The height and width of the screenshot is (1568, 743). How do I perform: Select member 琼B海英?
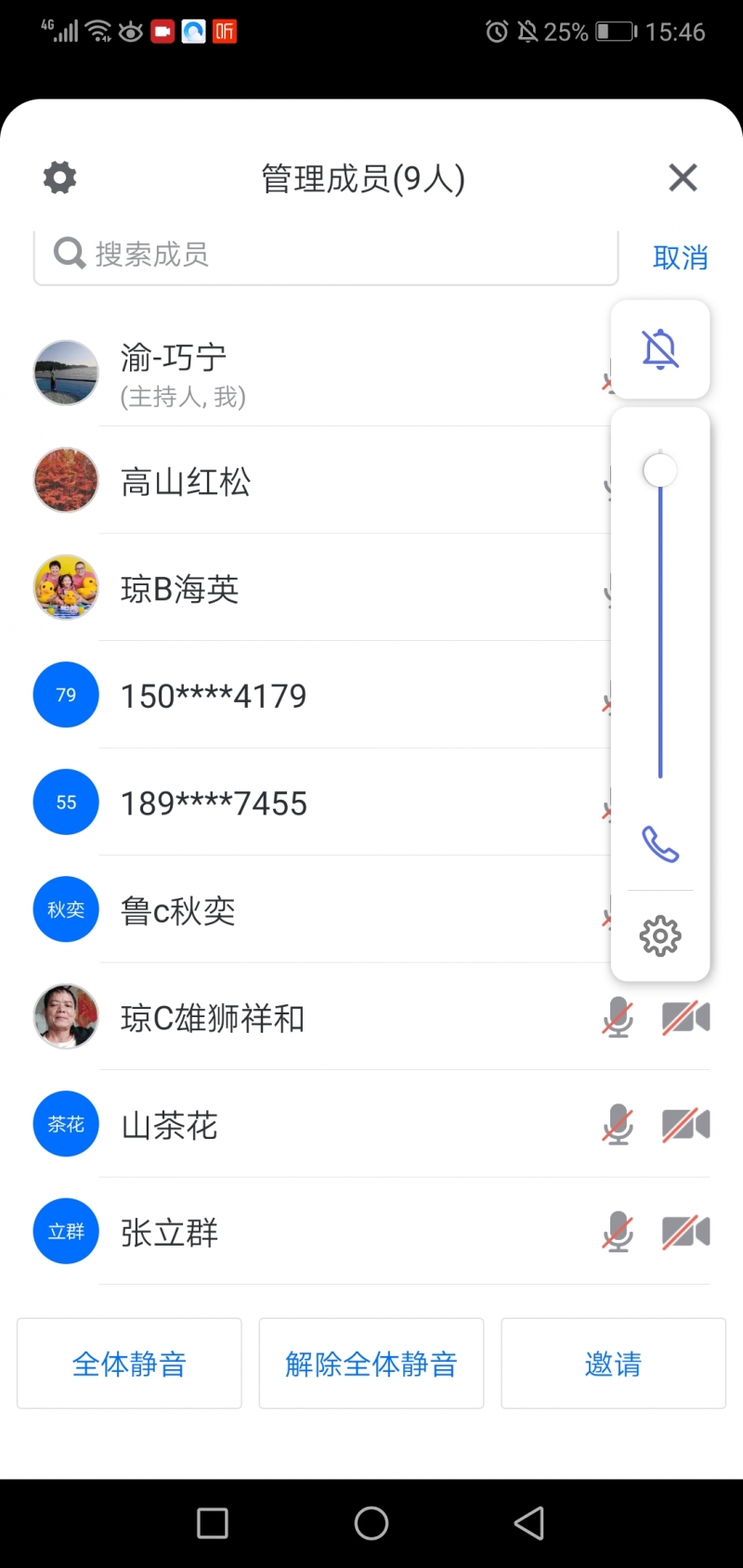click(x=180, y=589)
